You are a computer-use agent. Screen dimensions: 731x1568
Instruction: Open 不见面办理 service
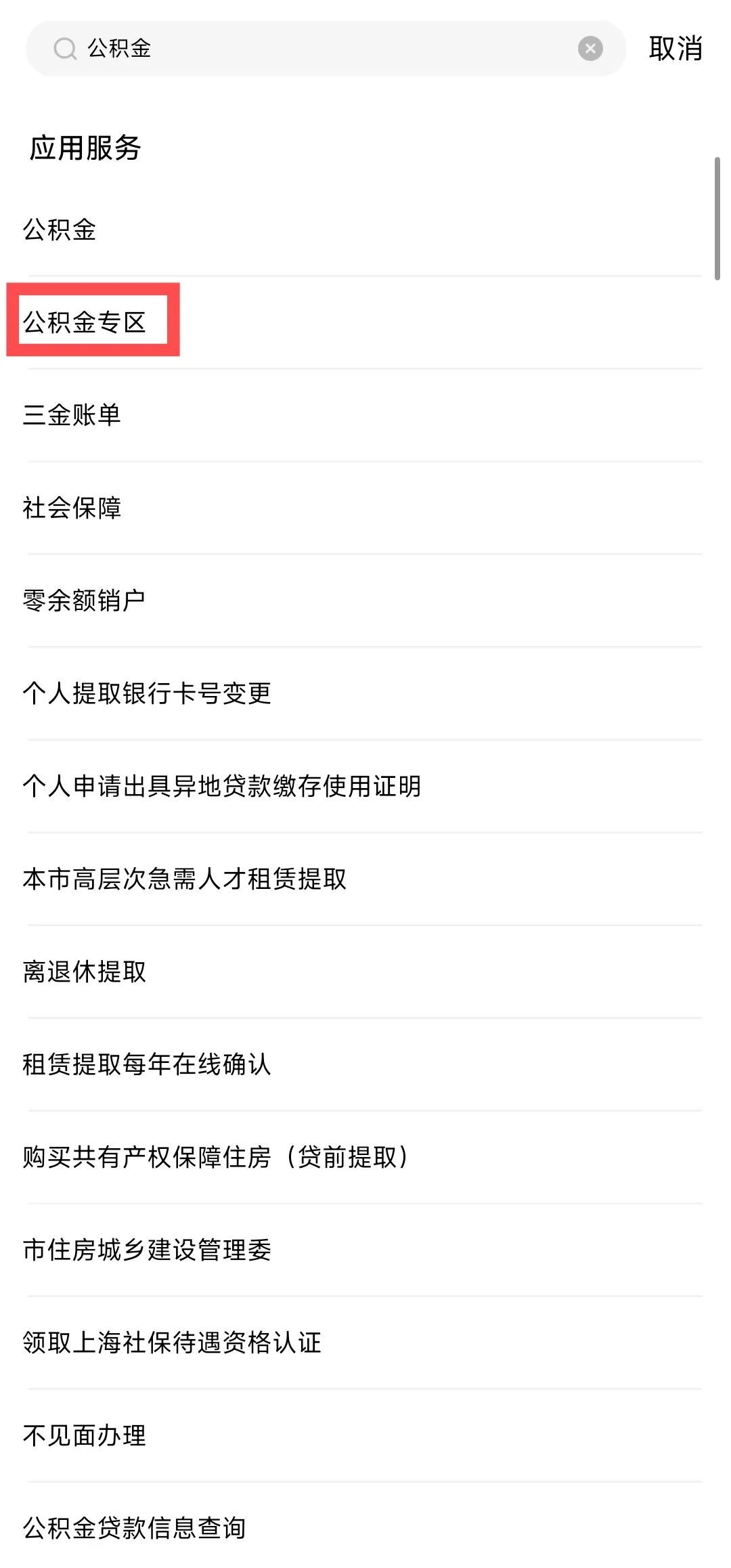click(x=84, y=1435)
